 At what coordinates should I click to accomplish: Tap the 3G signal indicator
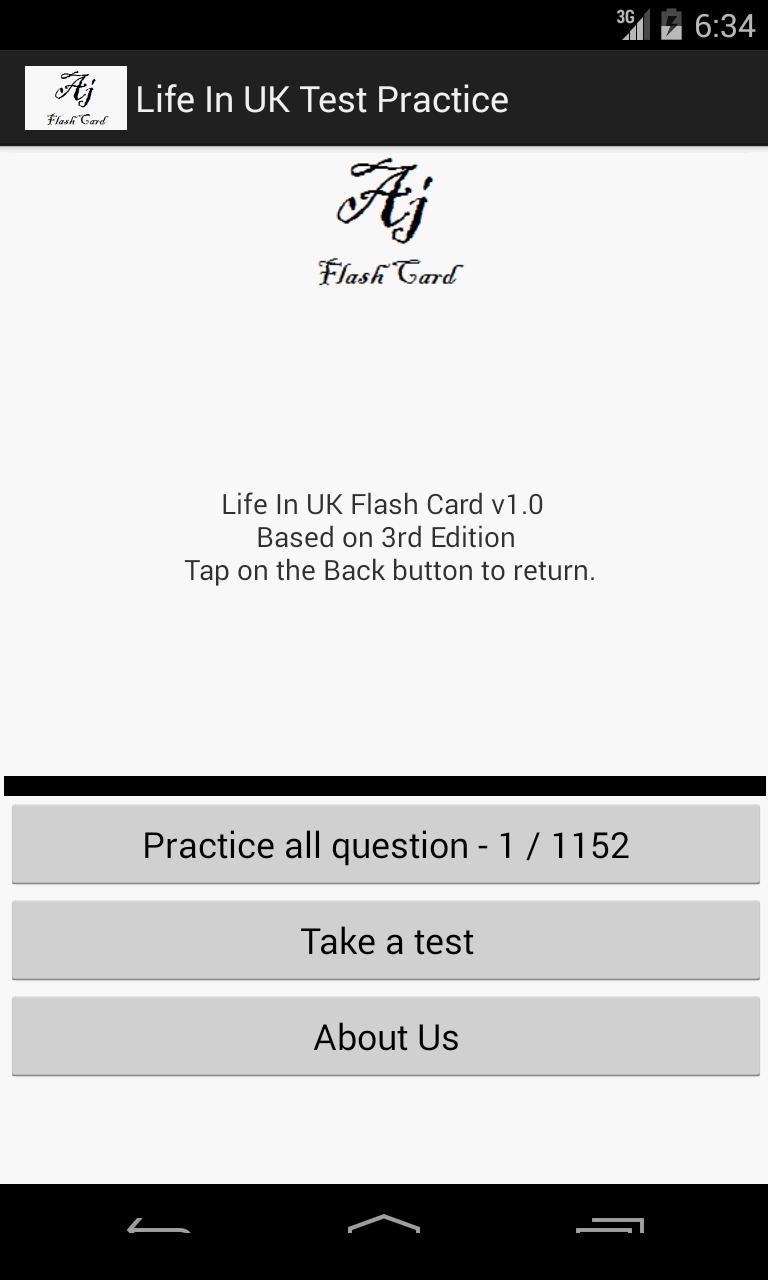pos(634,27)
